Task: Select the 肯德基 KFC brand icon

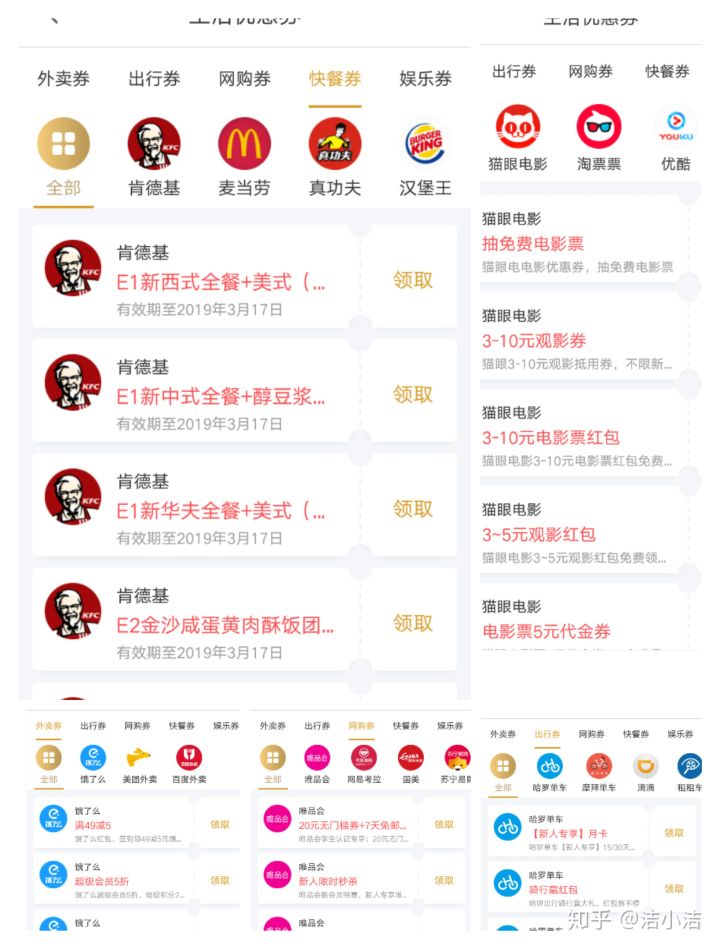Action: pos(152,143)
